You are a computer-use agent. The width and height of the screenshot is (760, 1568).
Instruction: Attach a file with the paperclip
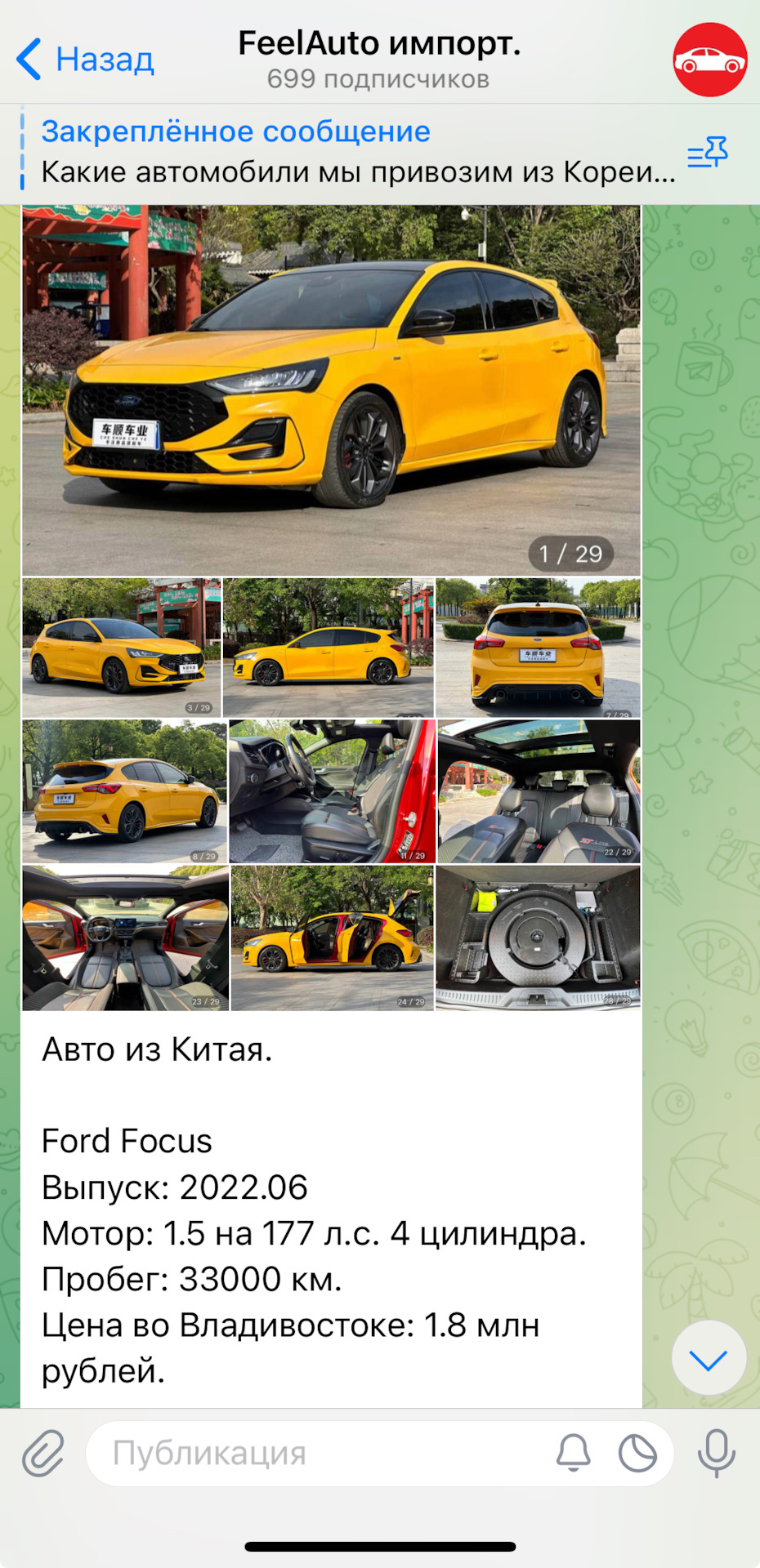pyautogui.click(x=42, y=1454)
